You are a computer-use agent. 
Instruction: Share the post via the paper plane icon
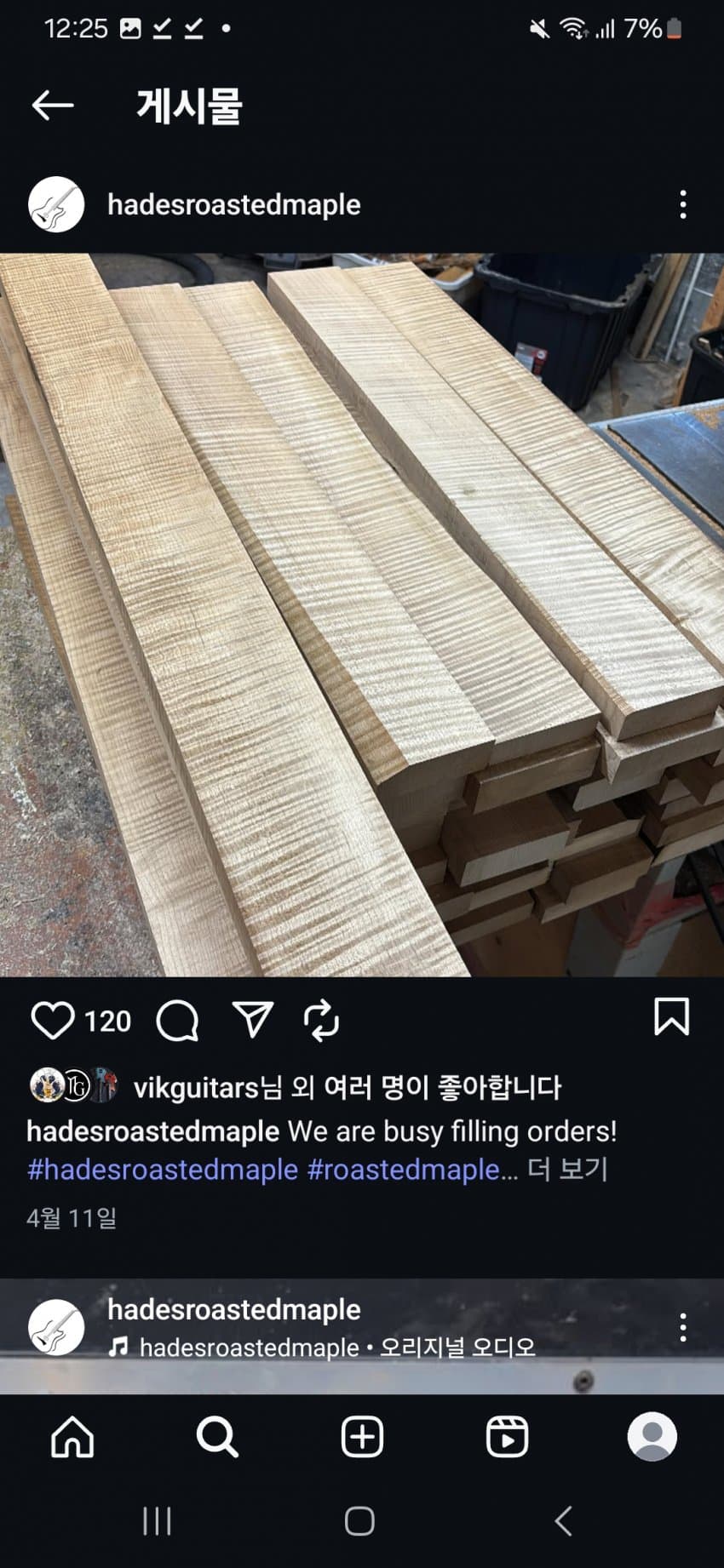[x=252, y=1020]
